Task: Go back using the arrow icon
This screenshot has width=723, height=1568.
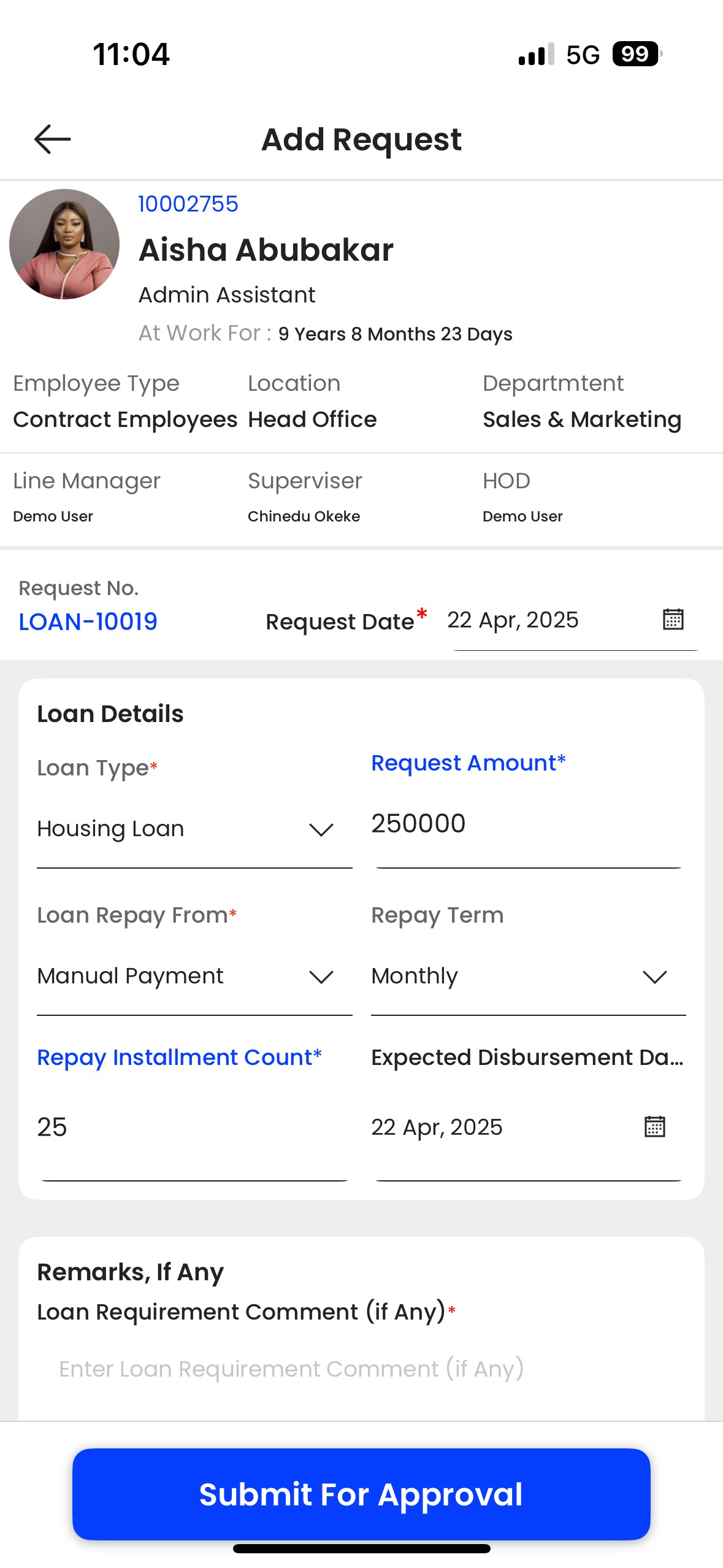Action: pyautogui.click(x=53, y=139)
